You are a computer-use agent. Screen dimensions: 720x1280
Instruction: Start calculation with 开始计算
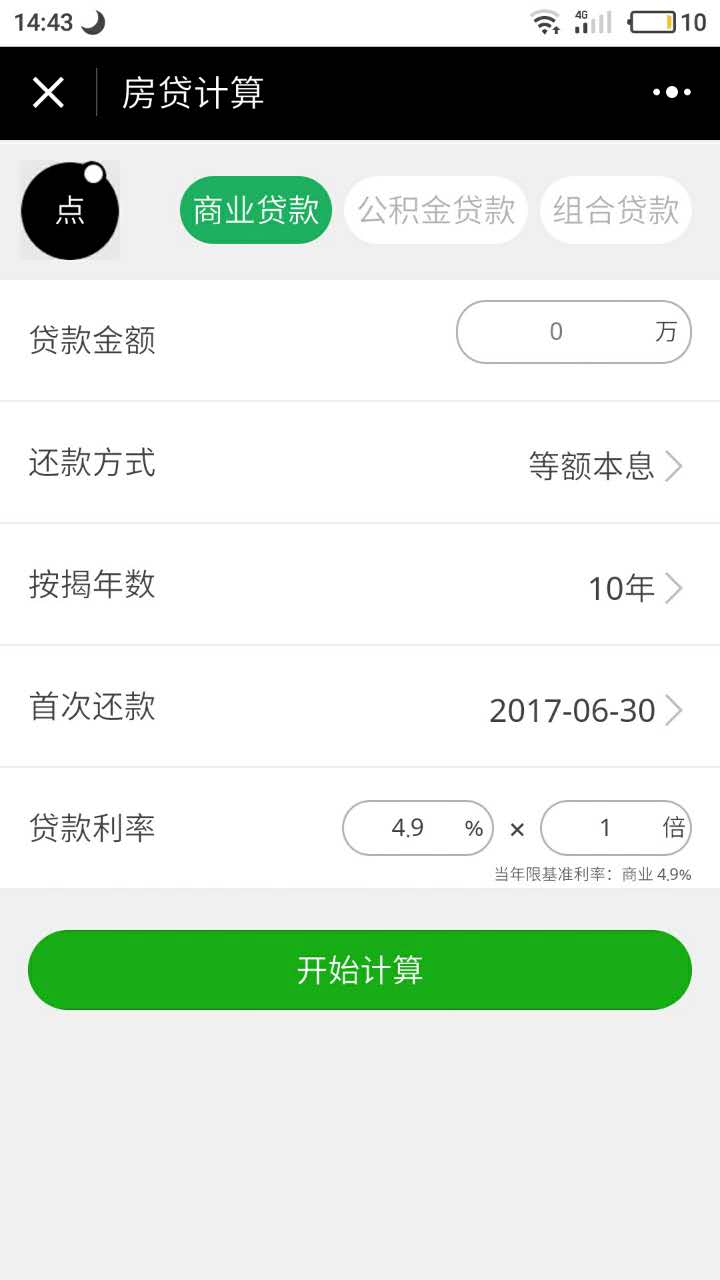pyautogui.click(x=360, y=970)
